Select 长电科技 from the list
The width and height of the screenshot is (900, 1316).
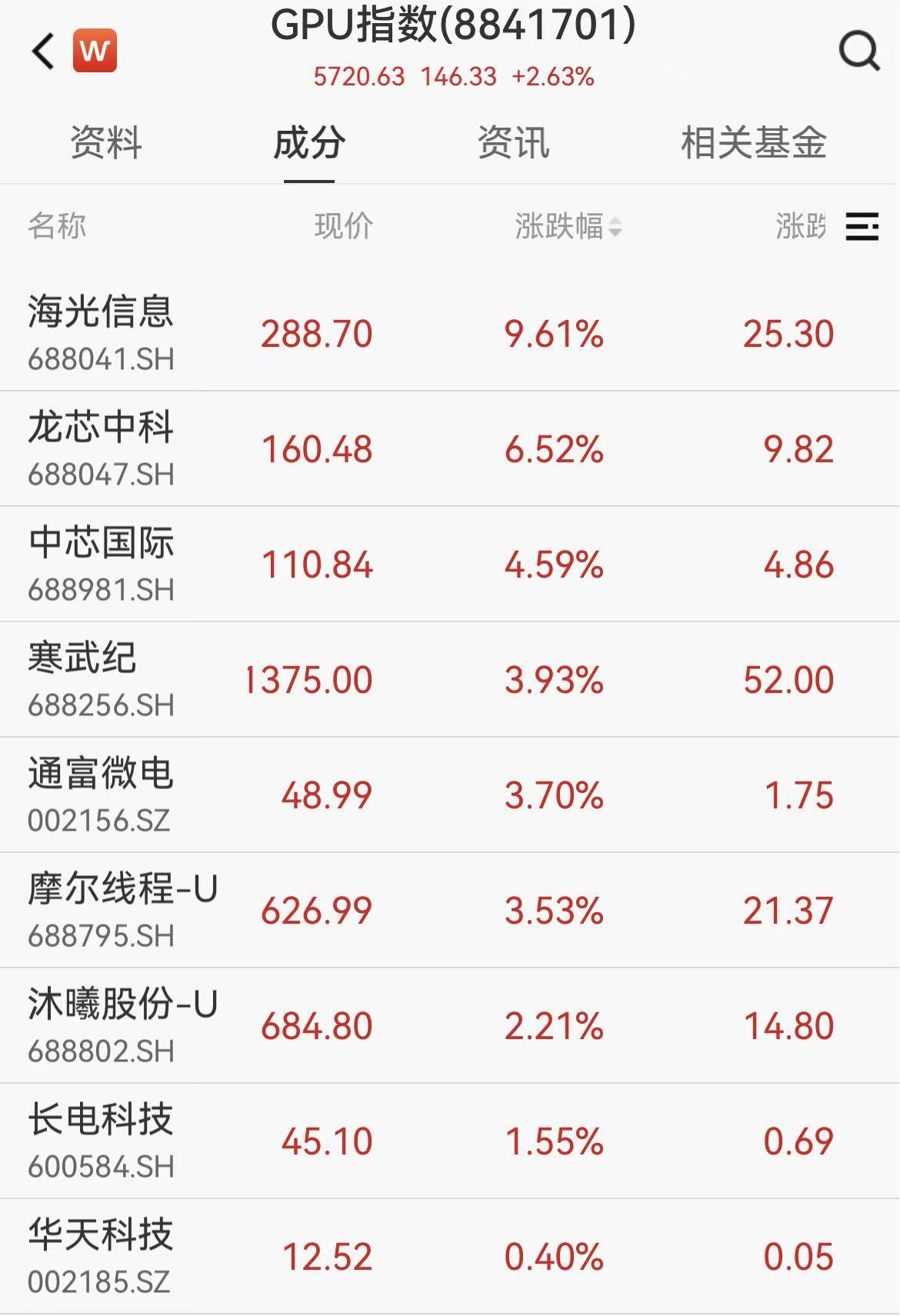(x=101, y=1140)
